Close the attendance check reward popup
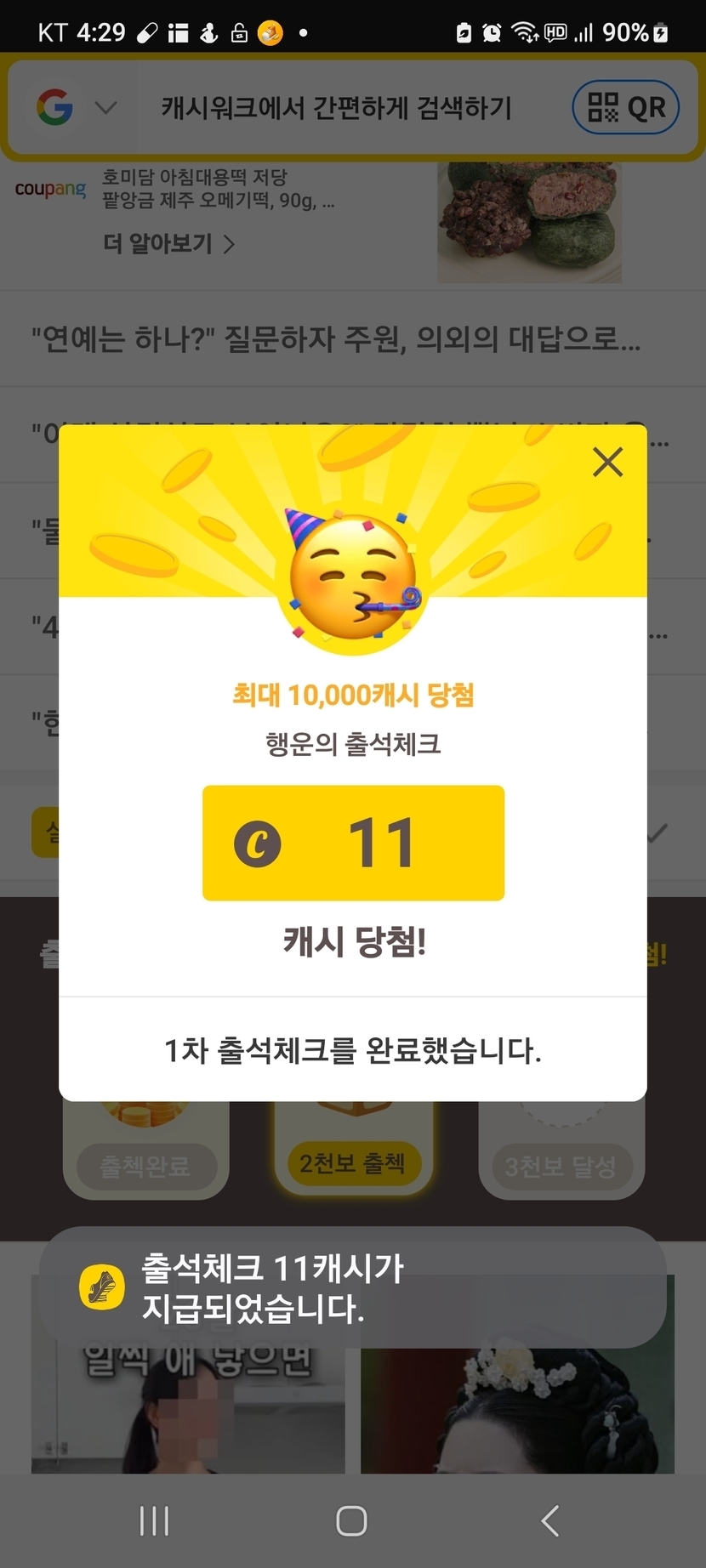 coord(607,463)
